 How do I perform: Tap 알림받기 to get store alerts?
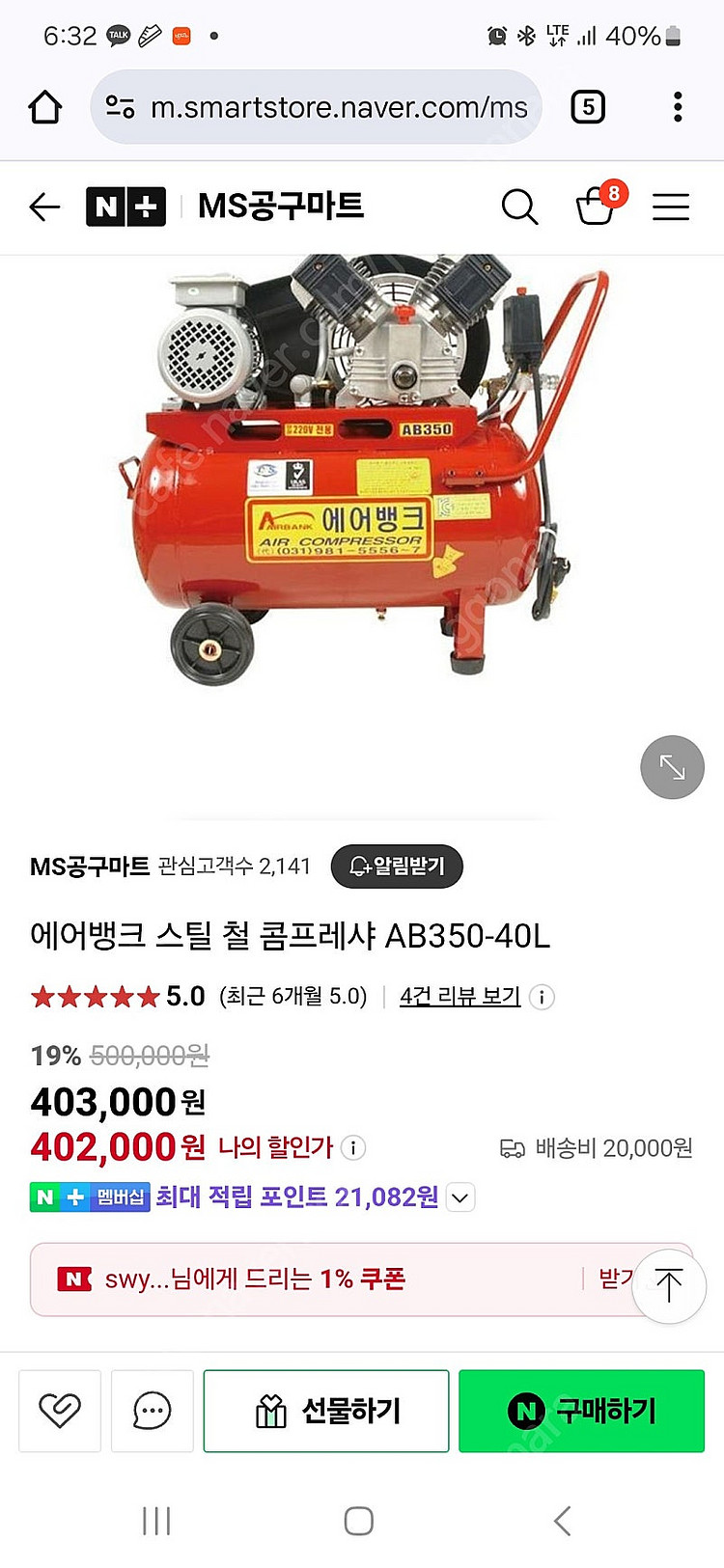coord(397,866)
